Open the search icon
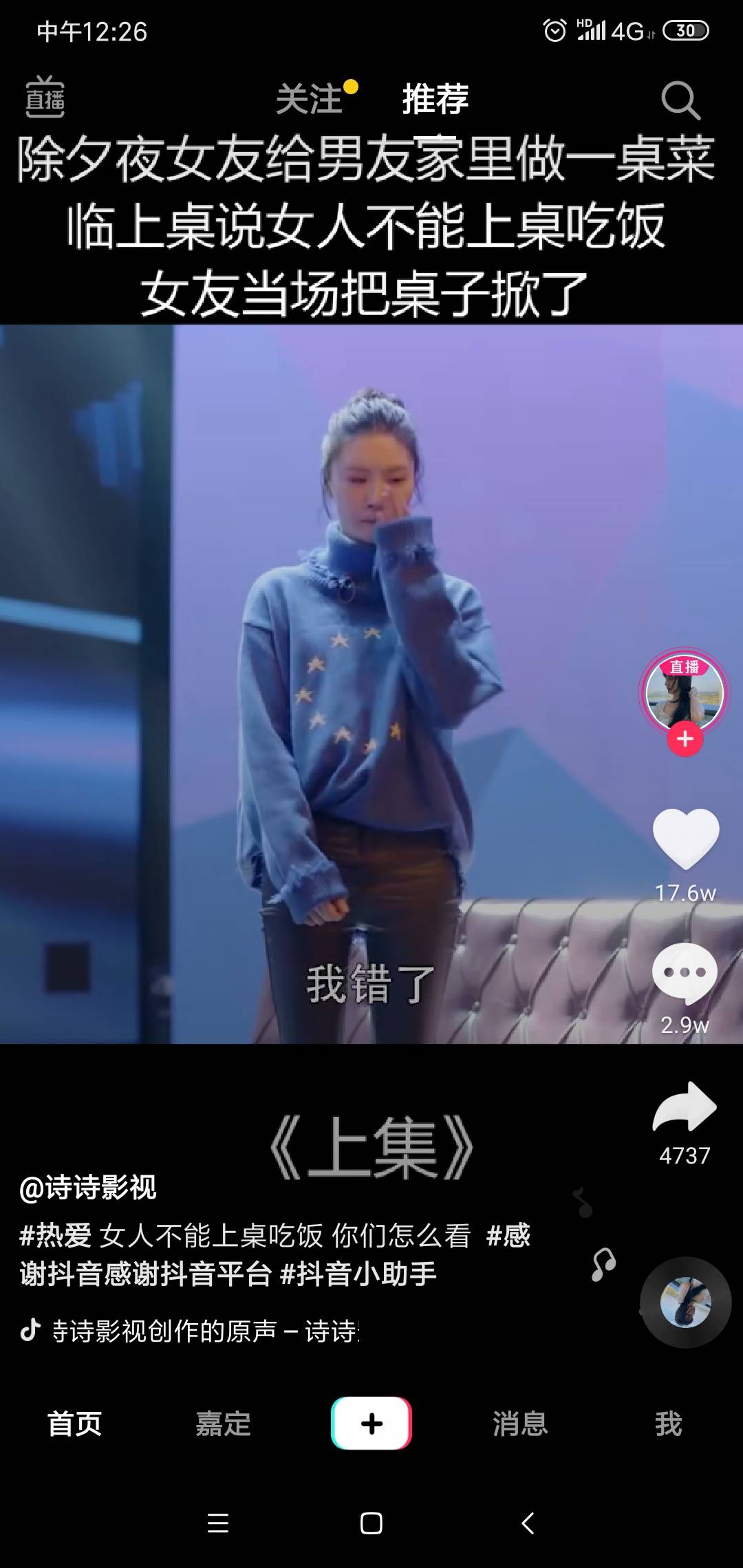The width and height of the screenshot is (743, 1568). coord(680,100)
